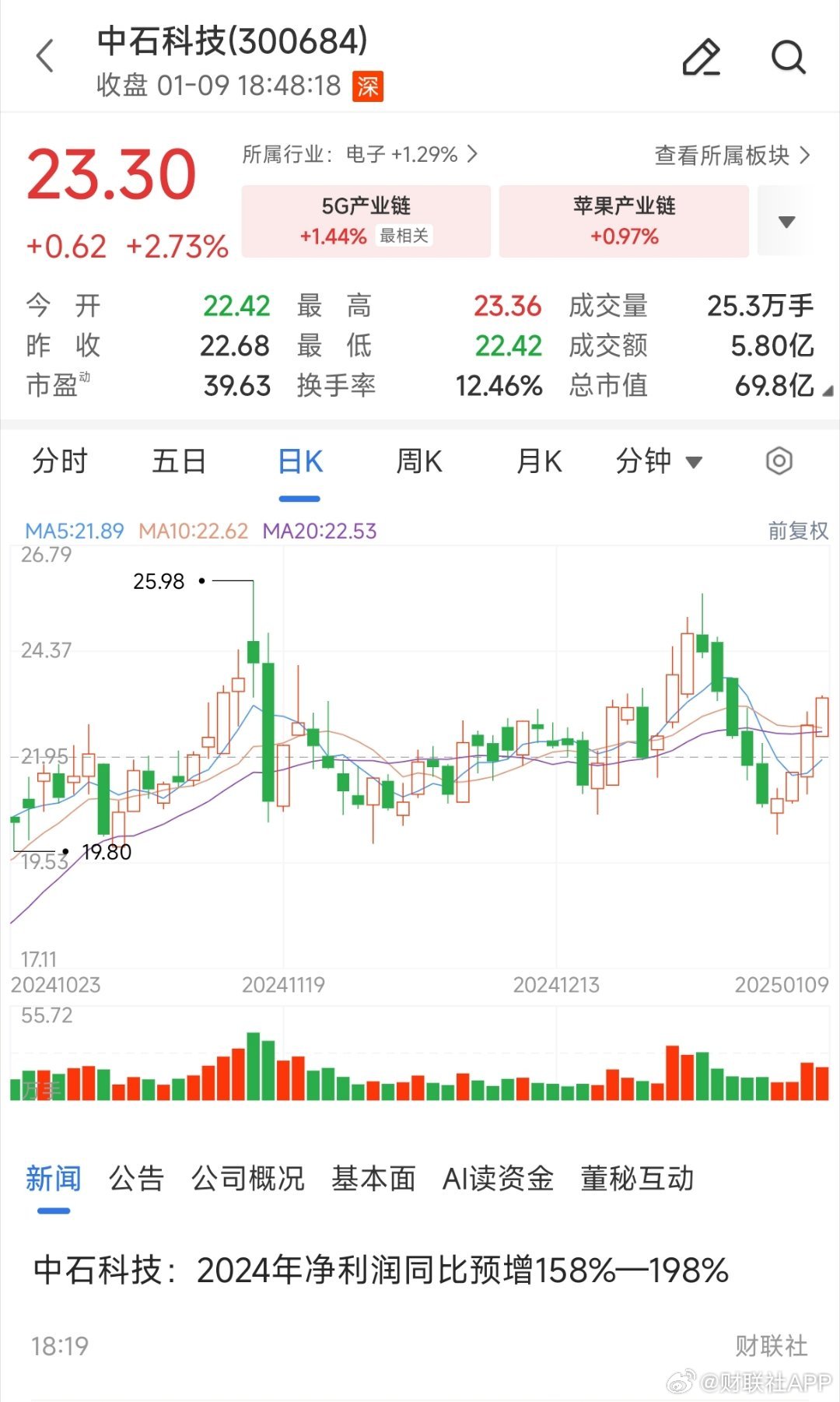The height and width of the screenshot is (1402, 840).
Task: Change the 前复权 adjustment option
Action: point(798,531)
